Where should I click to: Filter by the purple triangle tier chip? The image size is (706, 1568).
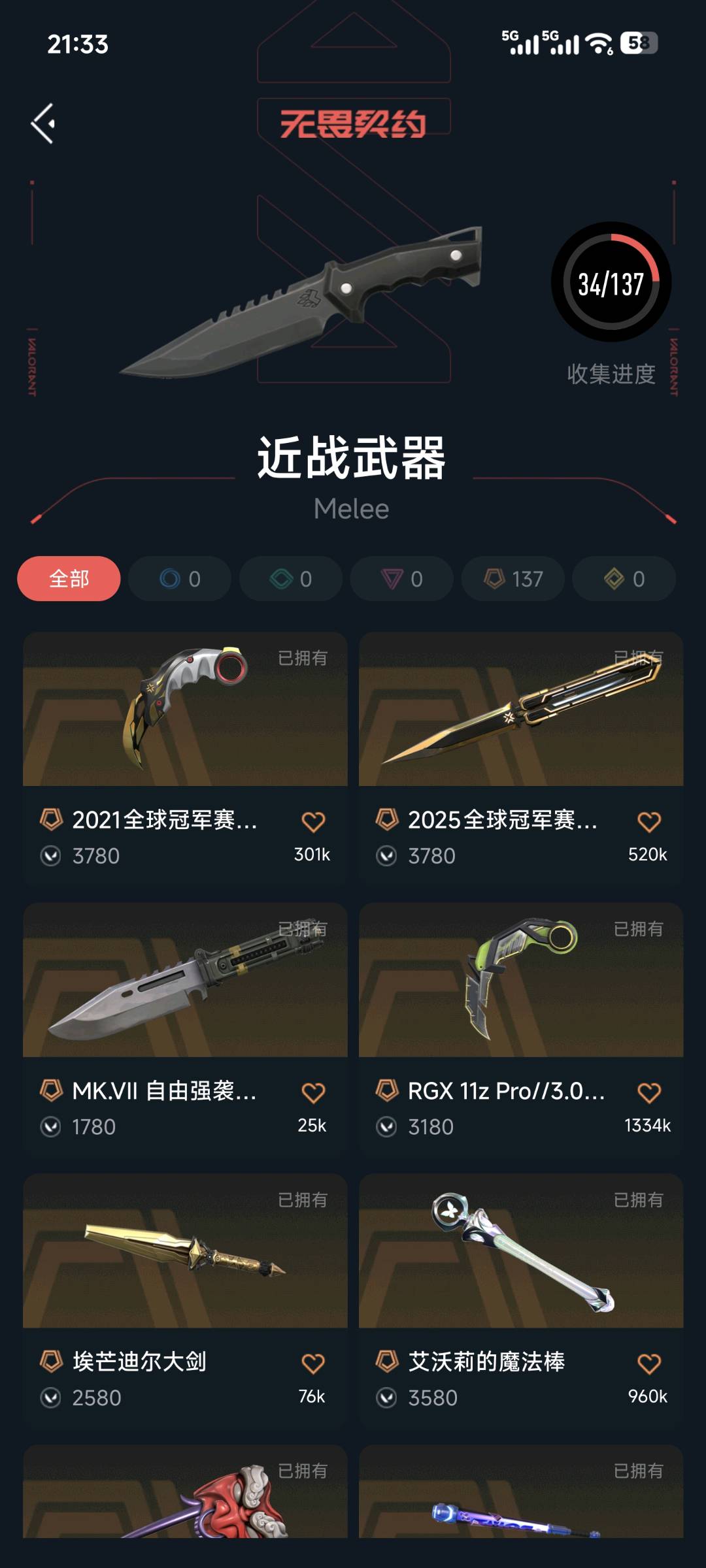click(x=402, y=578)
